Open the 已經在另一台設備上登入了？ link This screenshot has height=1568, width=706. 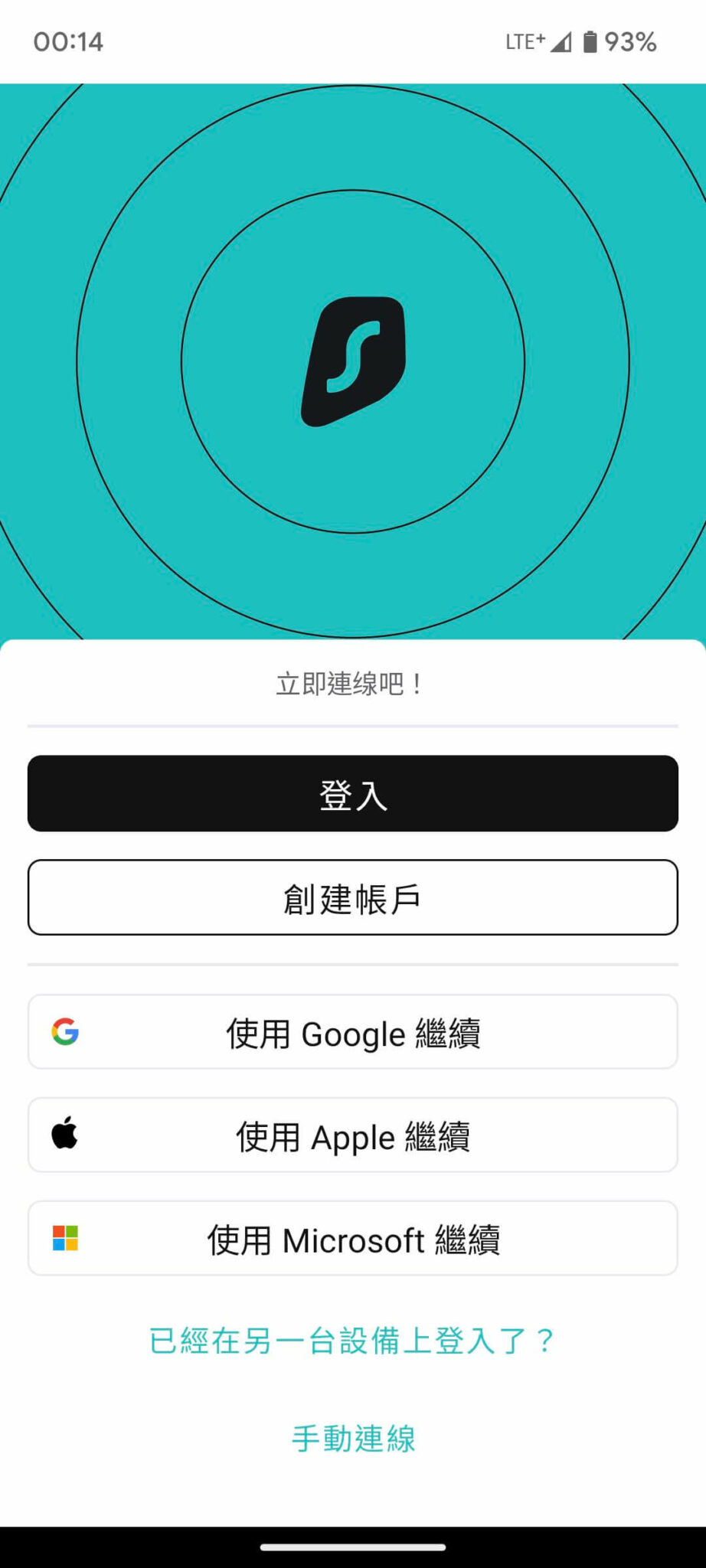352,1341
